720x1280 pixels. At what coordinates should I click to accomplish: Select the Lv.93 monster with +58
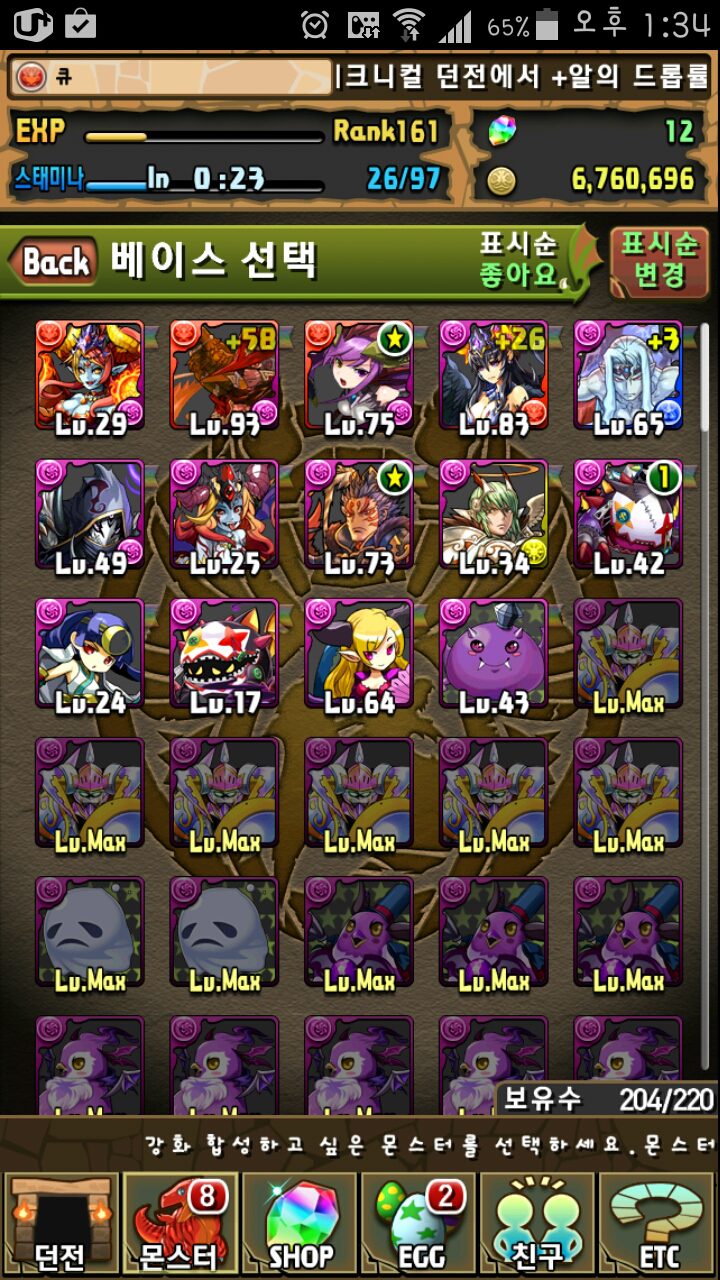[224, 375]
